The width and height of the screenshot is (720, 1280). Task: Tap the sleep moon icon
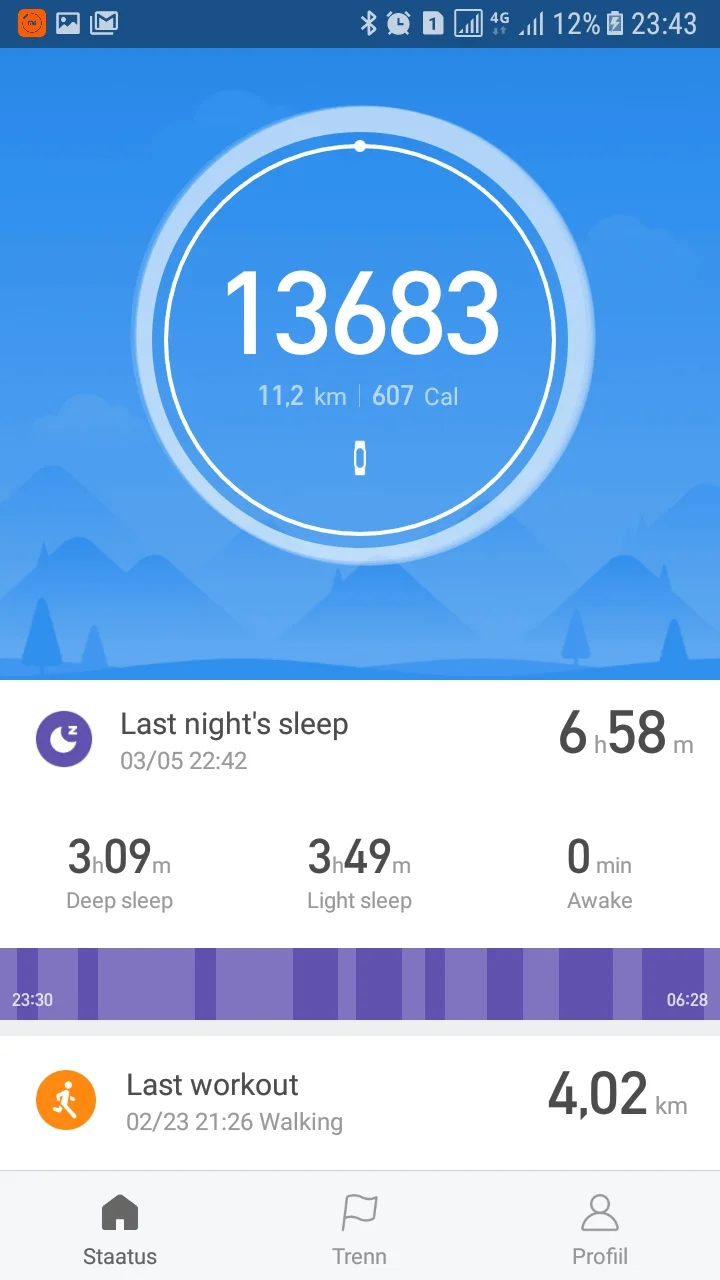[64, 739]
